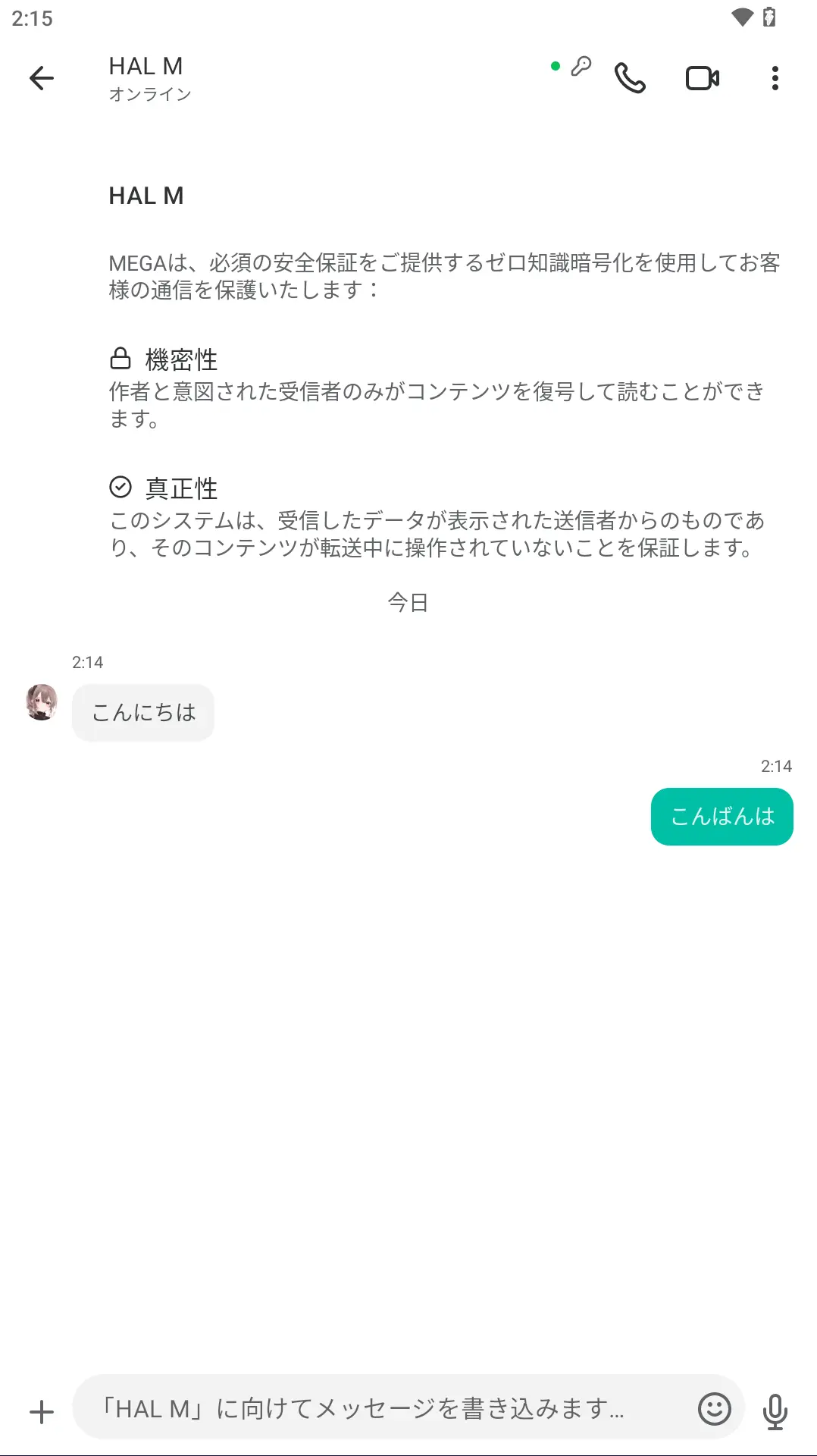
Task: Select the オンライン status text
Action: pyautogui.click(x=149, y=94)
